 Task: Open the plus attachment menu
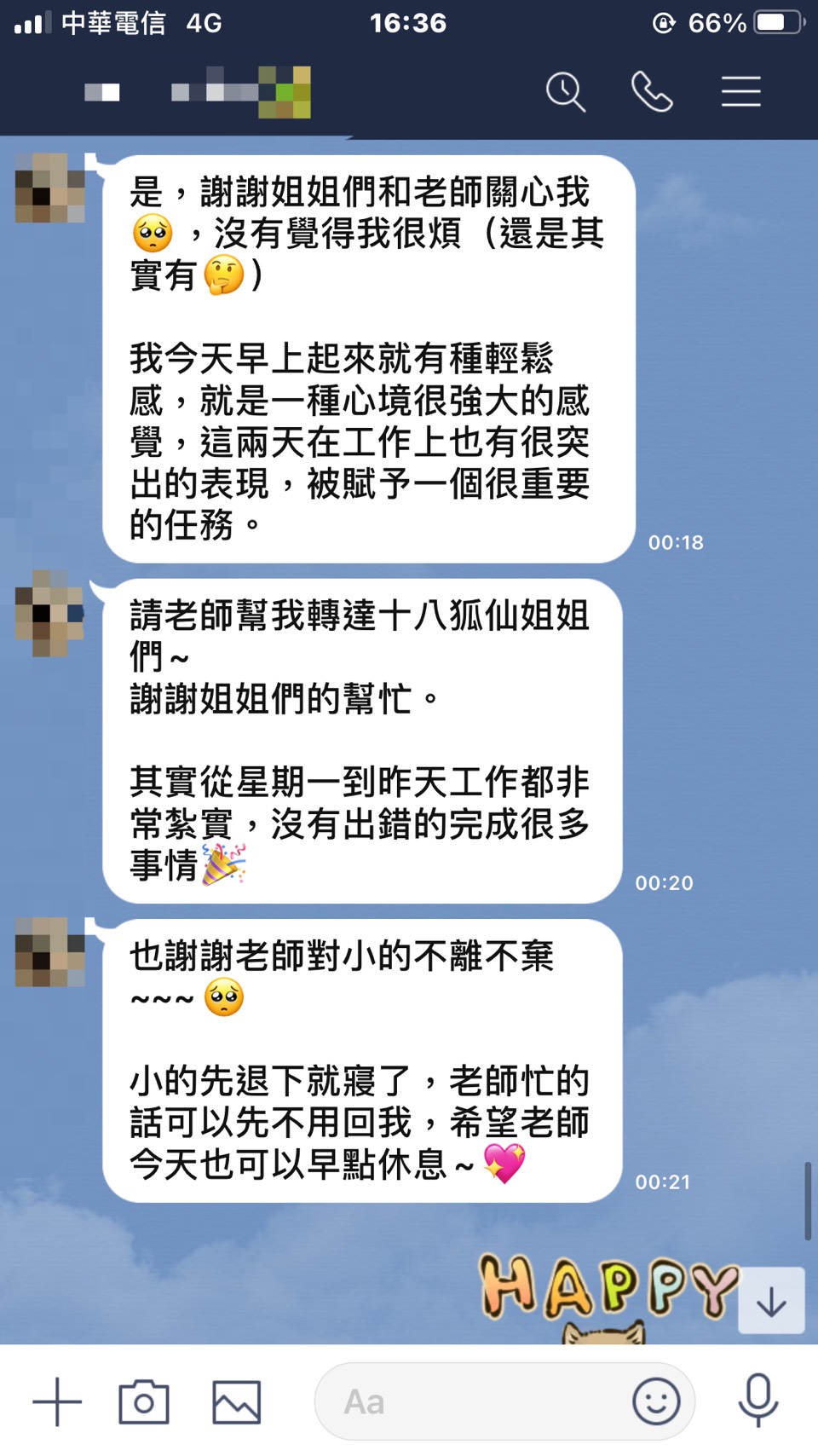pos(57,1401)
